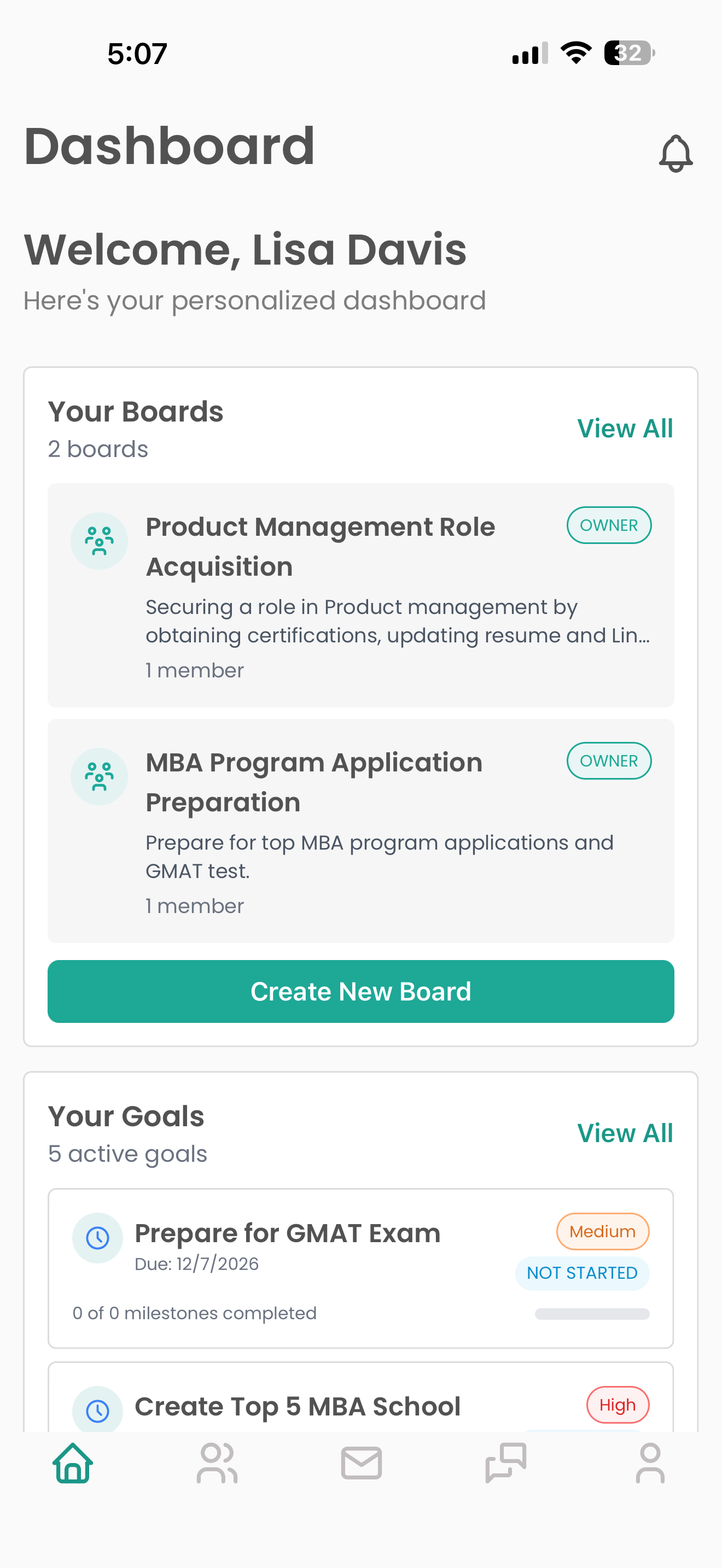
Task: Click the High priority badge
Action: 618,1406
